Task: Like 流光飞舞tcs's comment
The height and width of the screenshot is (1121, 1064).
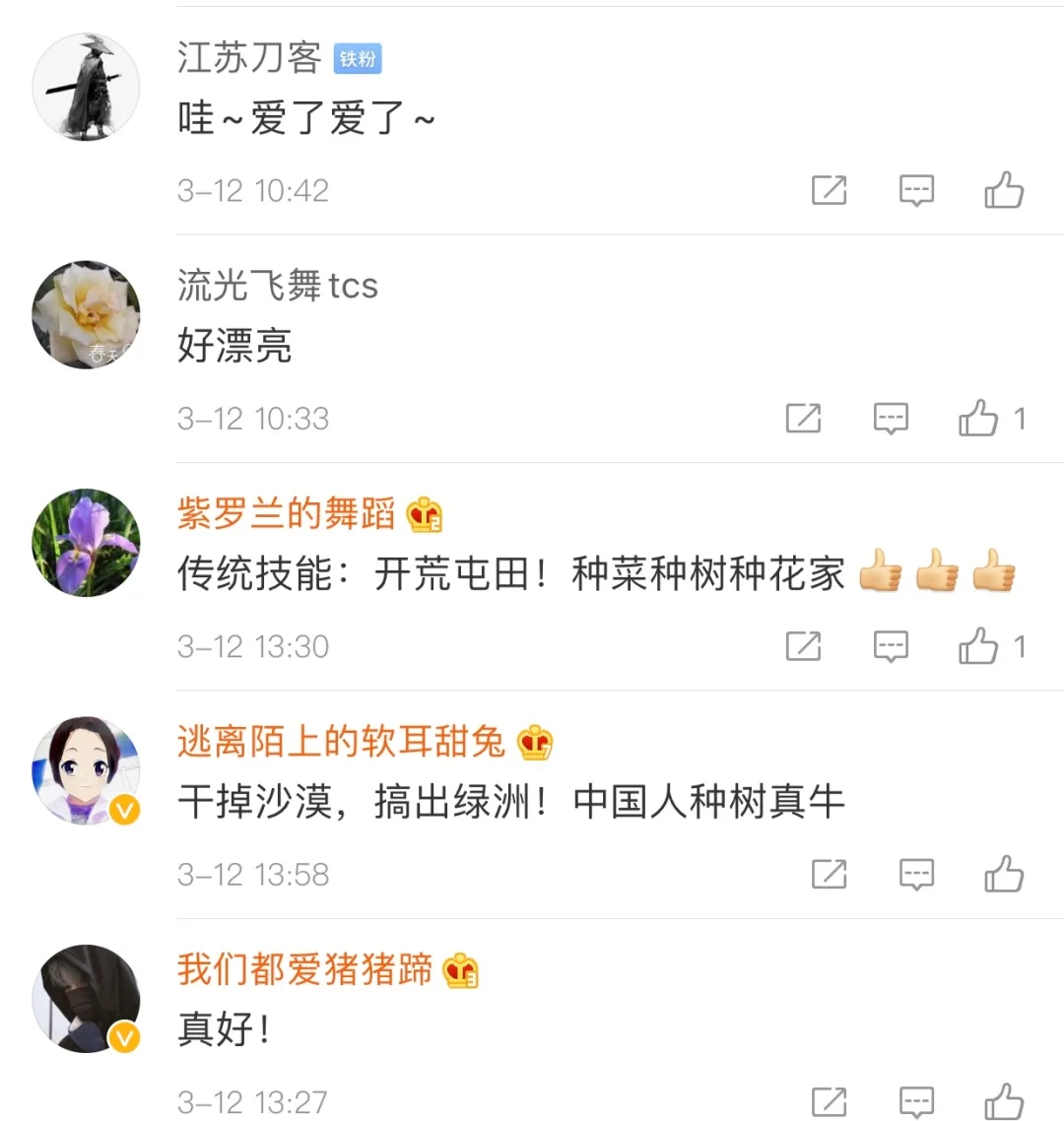Action: (x=978, y=419)
